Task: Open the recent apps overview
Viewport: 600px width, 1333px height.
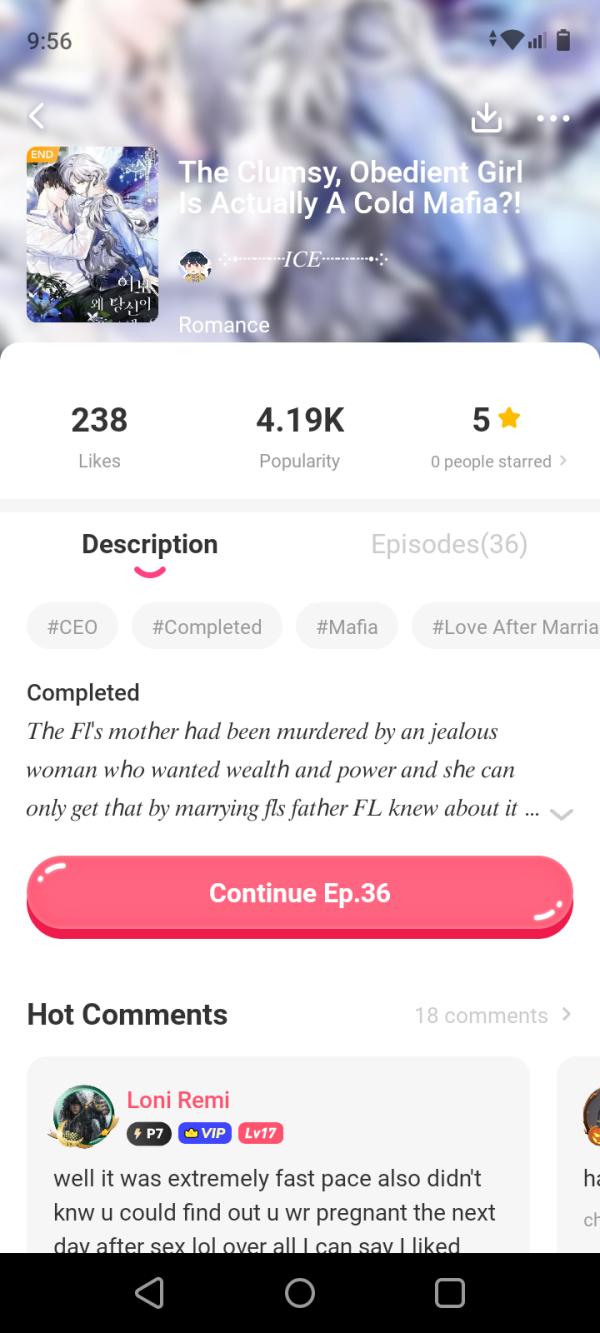Action: pos(449,1293)
